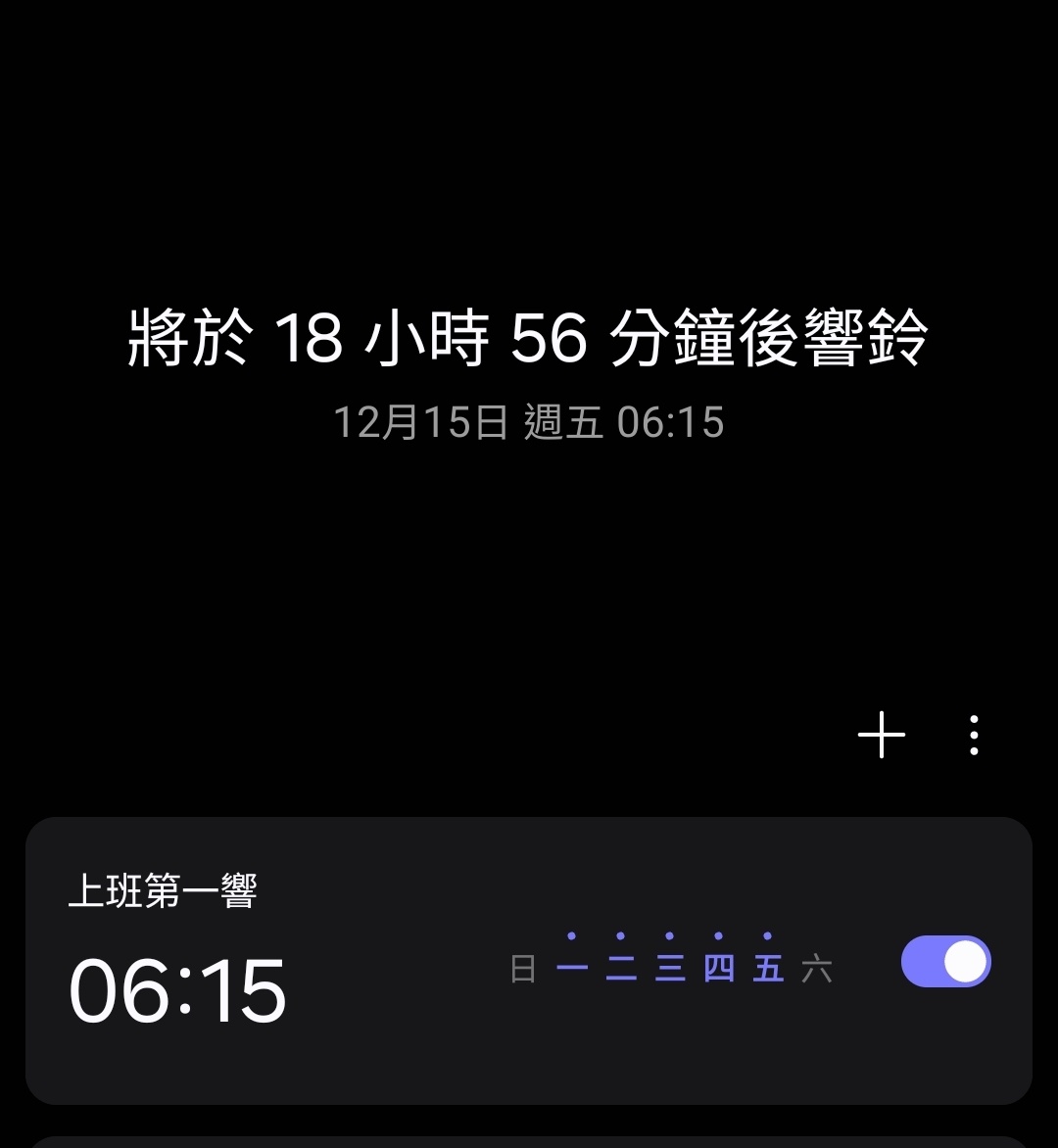The image size is (1058, 1148).
Task: Open the three-dot overflow menu
Action: (x=973, y=735)
